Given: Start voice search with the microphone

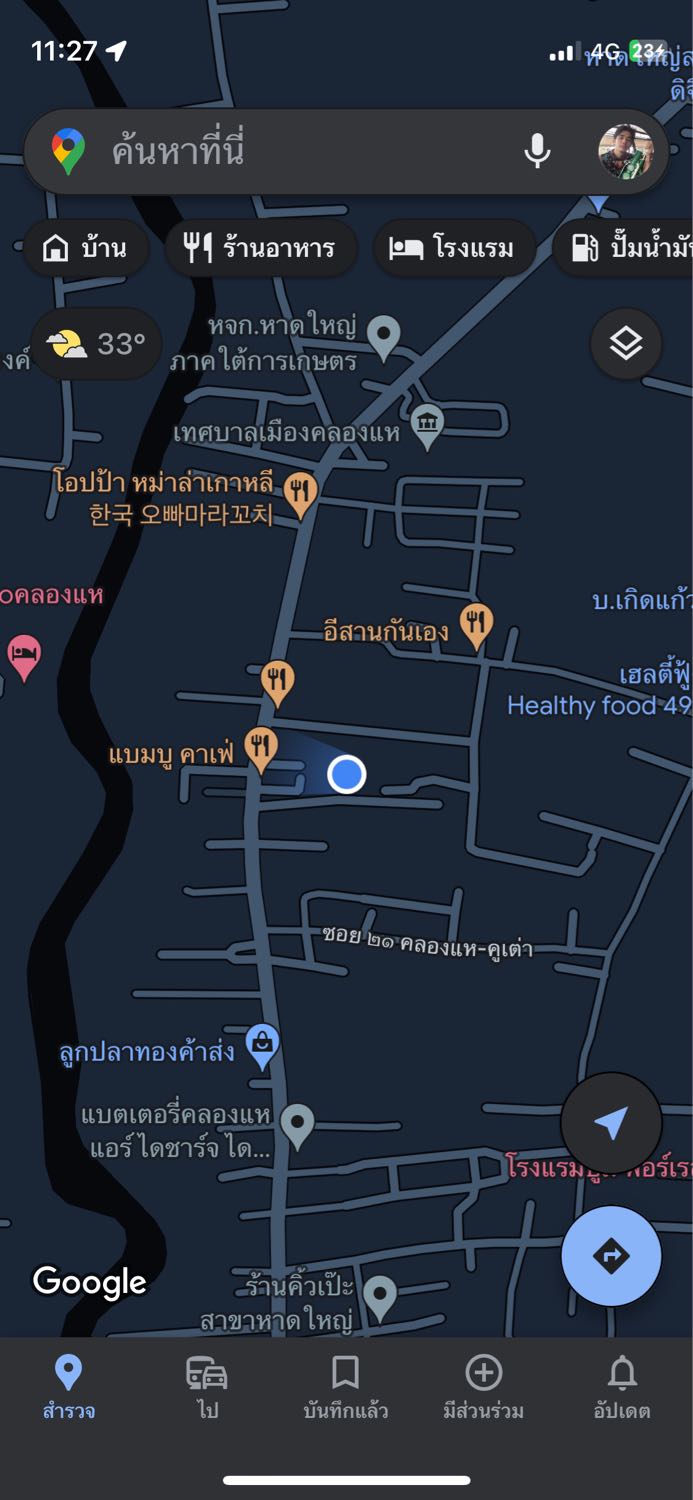Looking at the screenshot, I should tap(537, 152).
